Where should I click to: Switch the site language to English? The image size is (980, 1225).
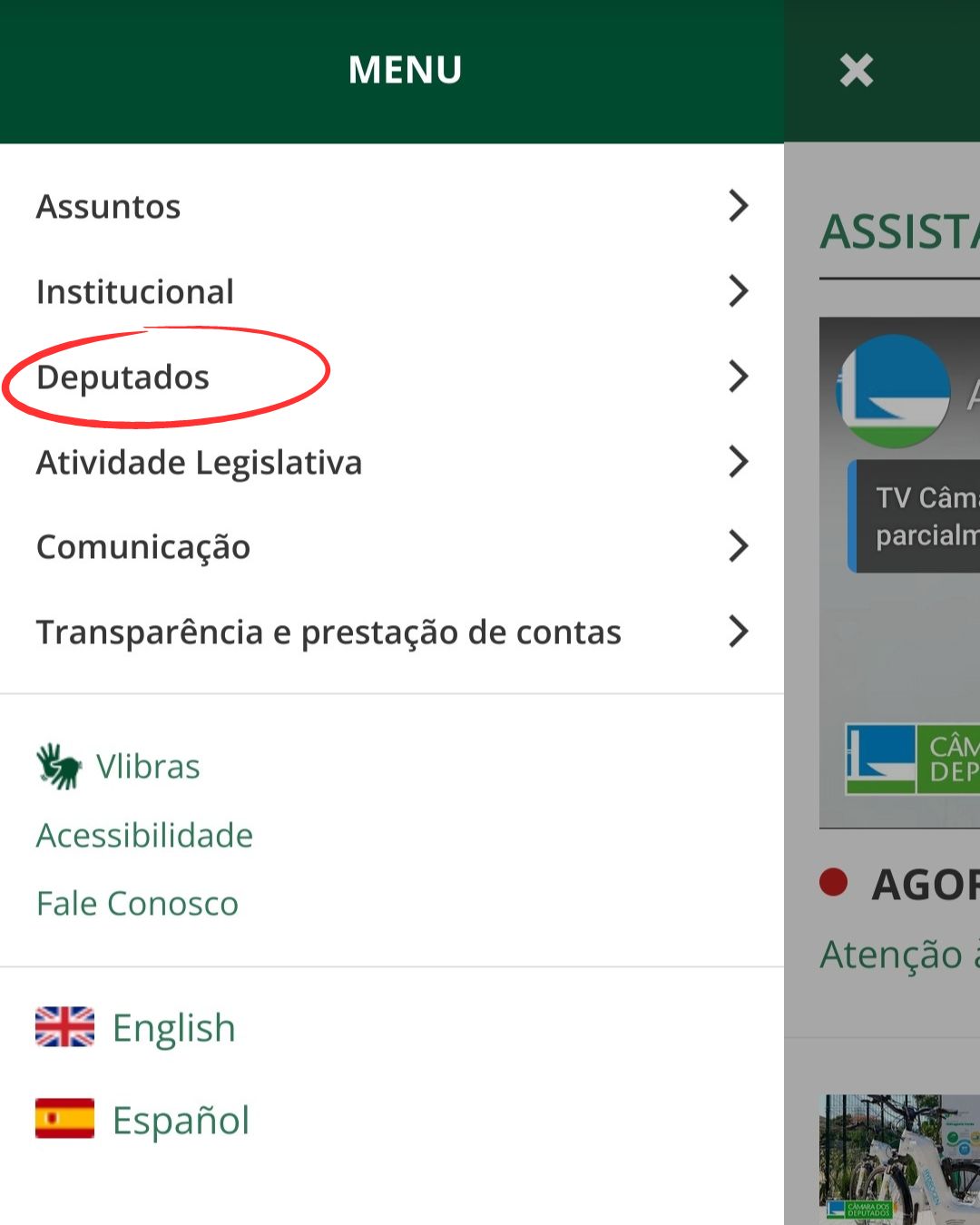[172, 1028]
